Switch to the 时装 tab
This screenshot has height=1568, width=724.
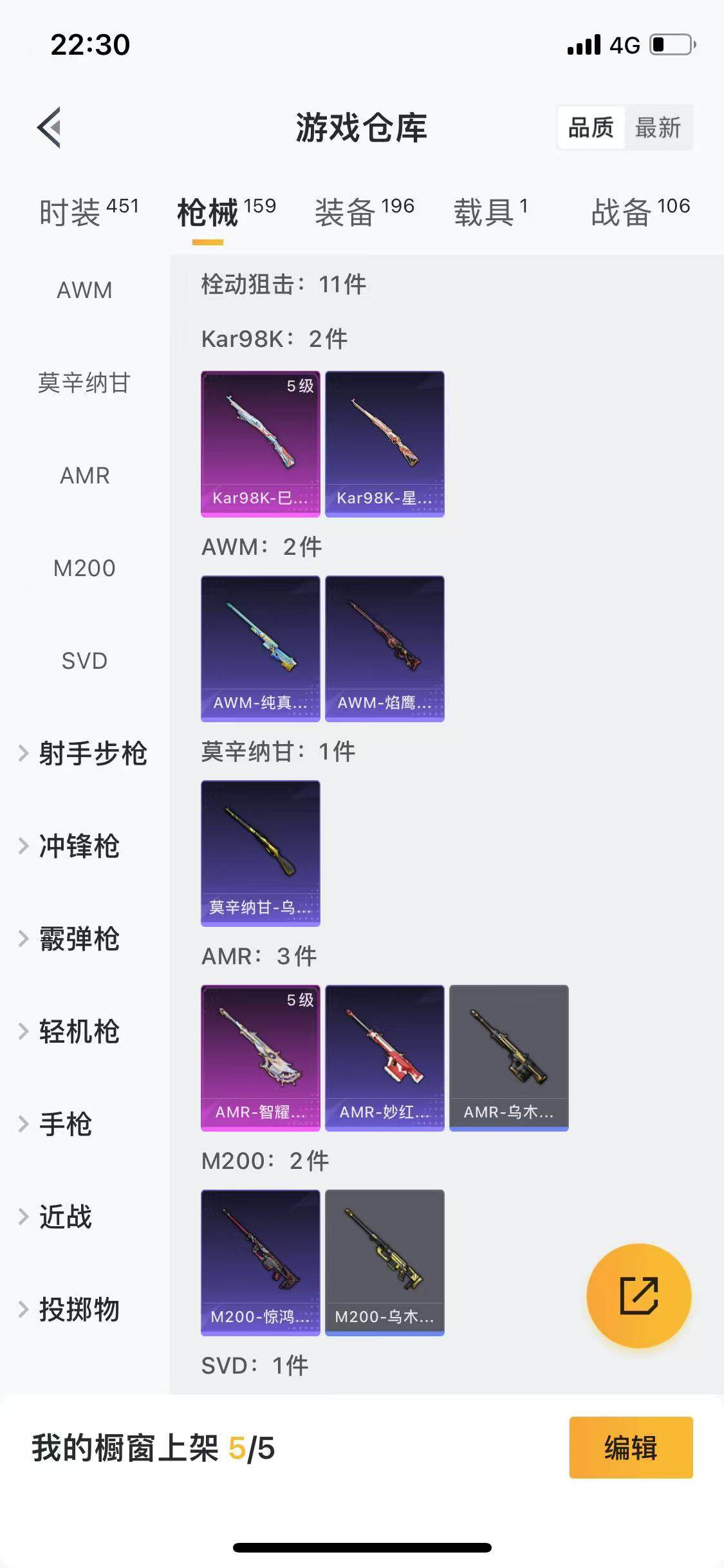click(71, 209)
